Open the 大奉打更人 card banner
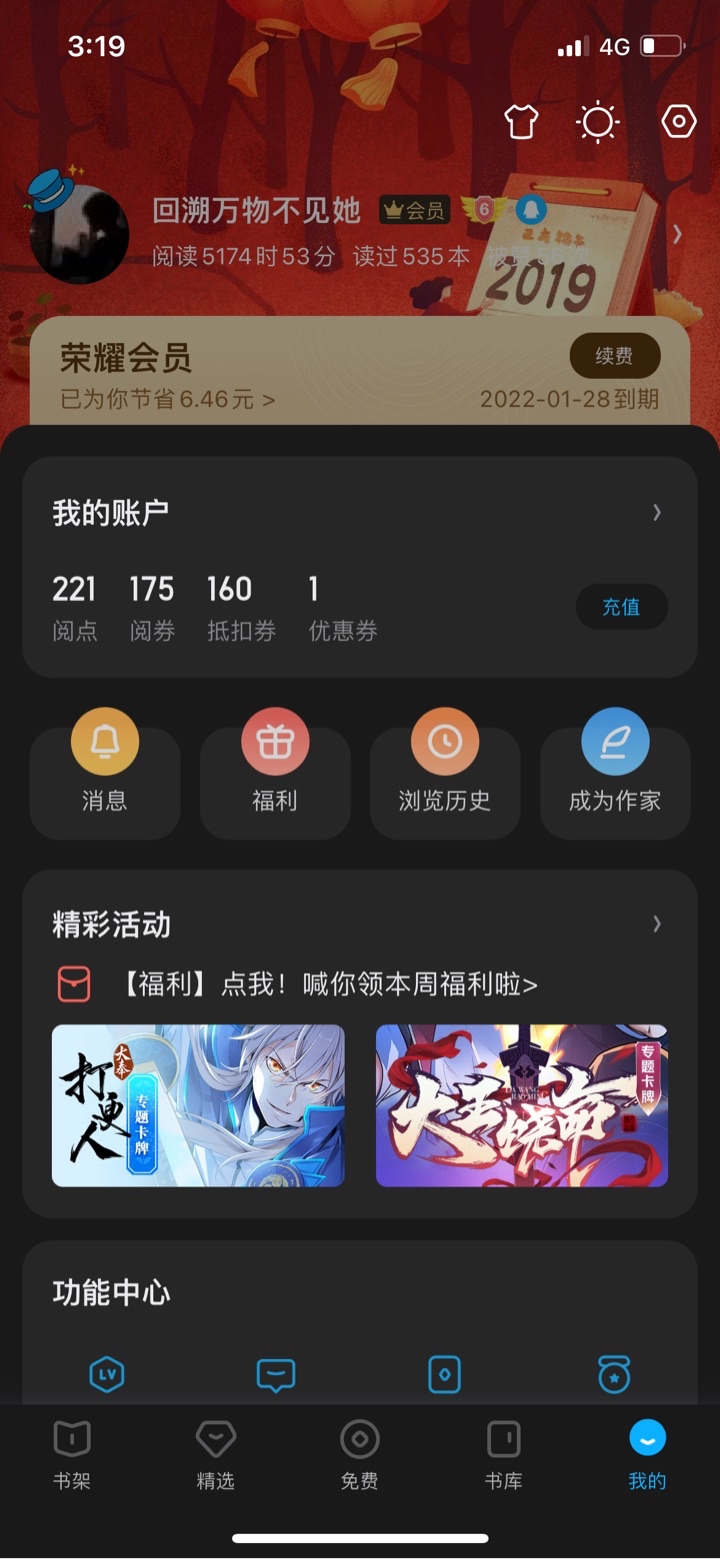Image resolution: width=720 pixels, height=1559 pixels. click(198, 1105)
